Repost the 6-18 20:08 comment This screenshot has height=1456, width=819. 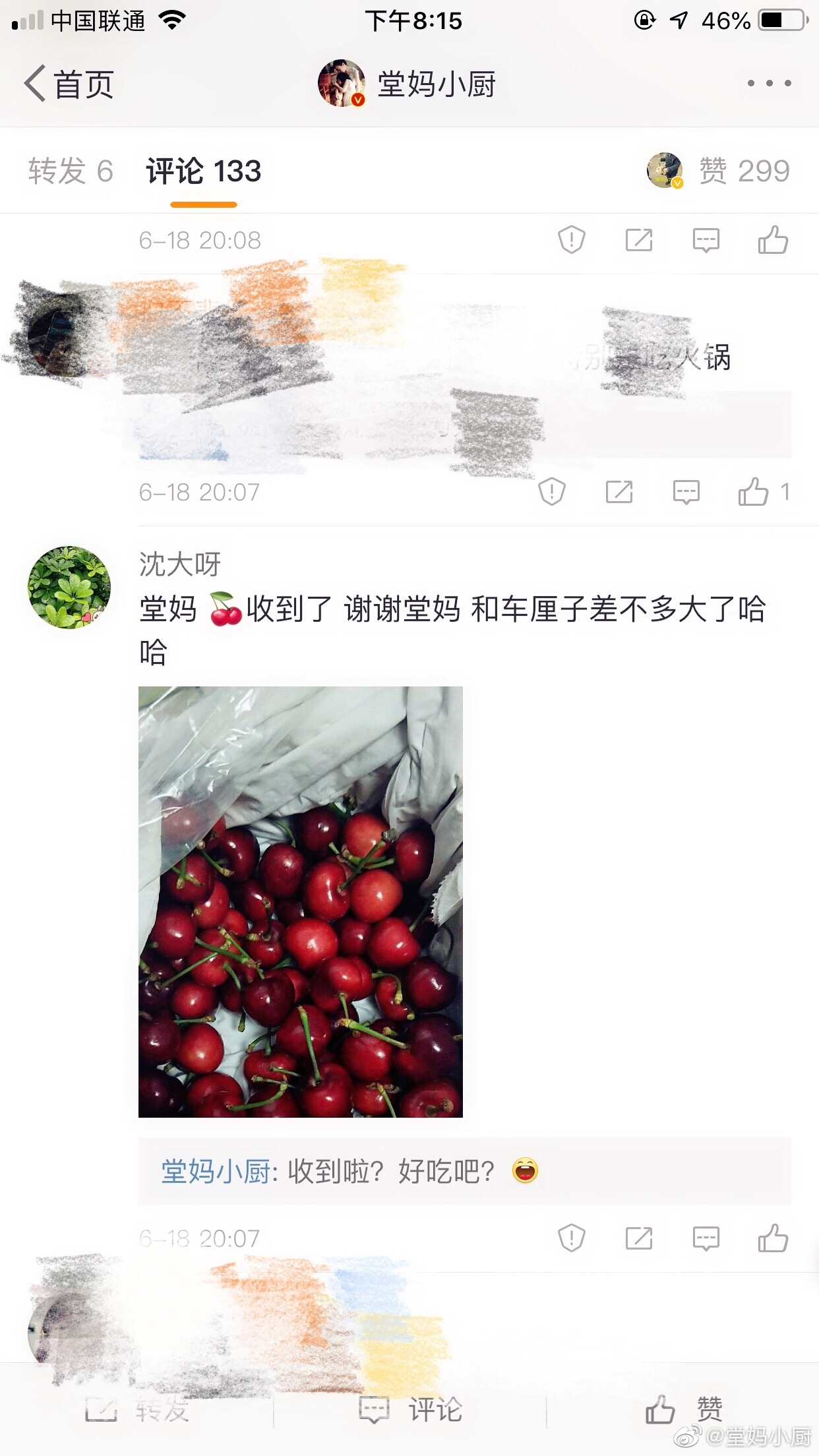pos(638,240)
